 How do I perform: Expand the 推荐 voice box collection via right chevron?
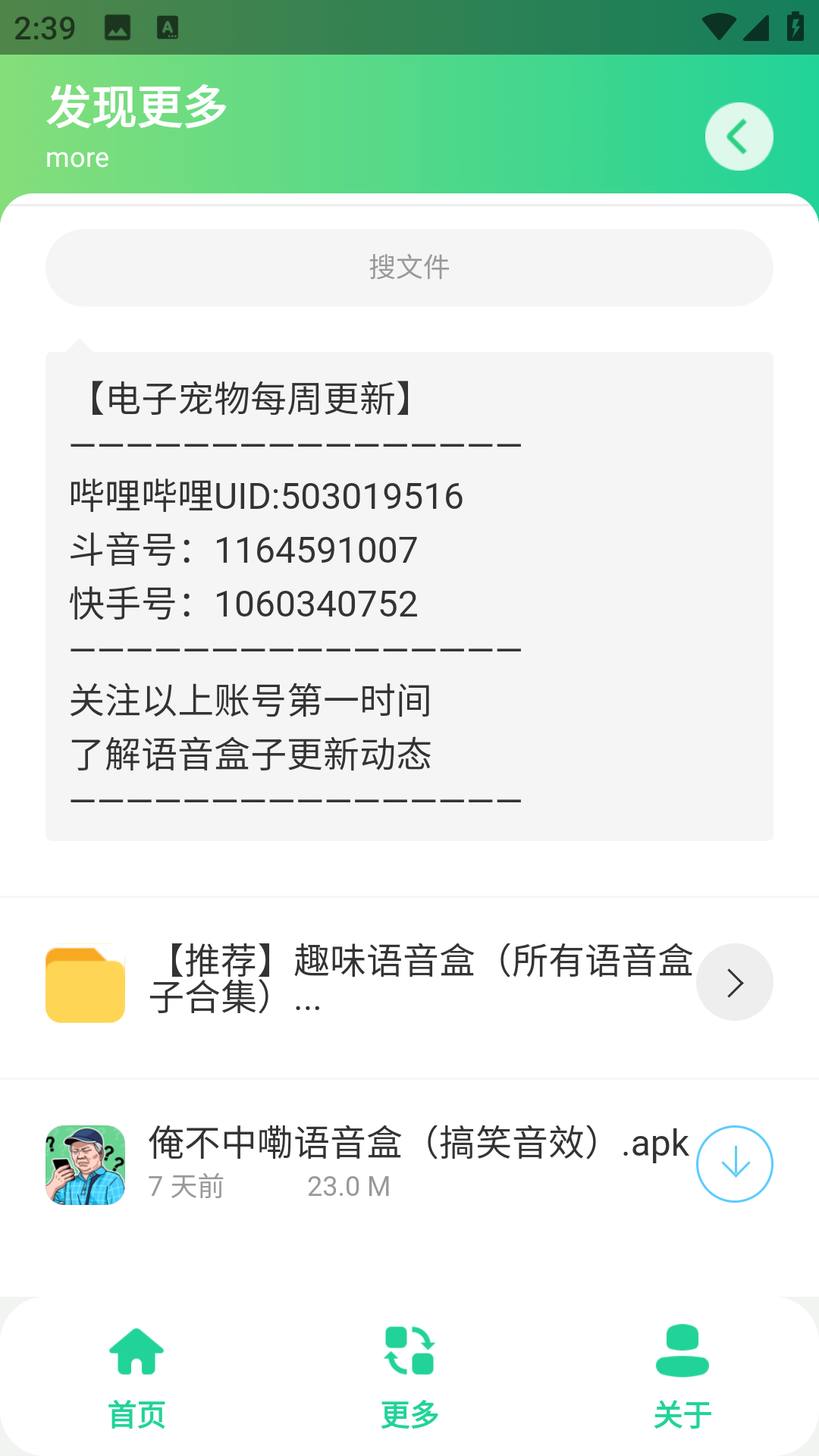click(x=734, y=982)
